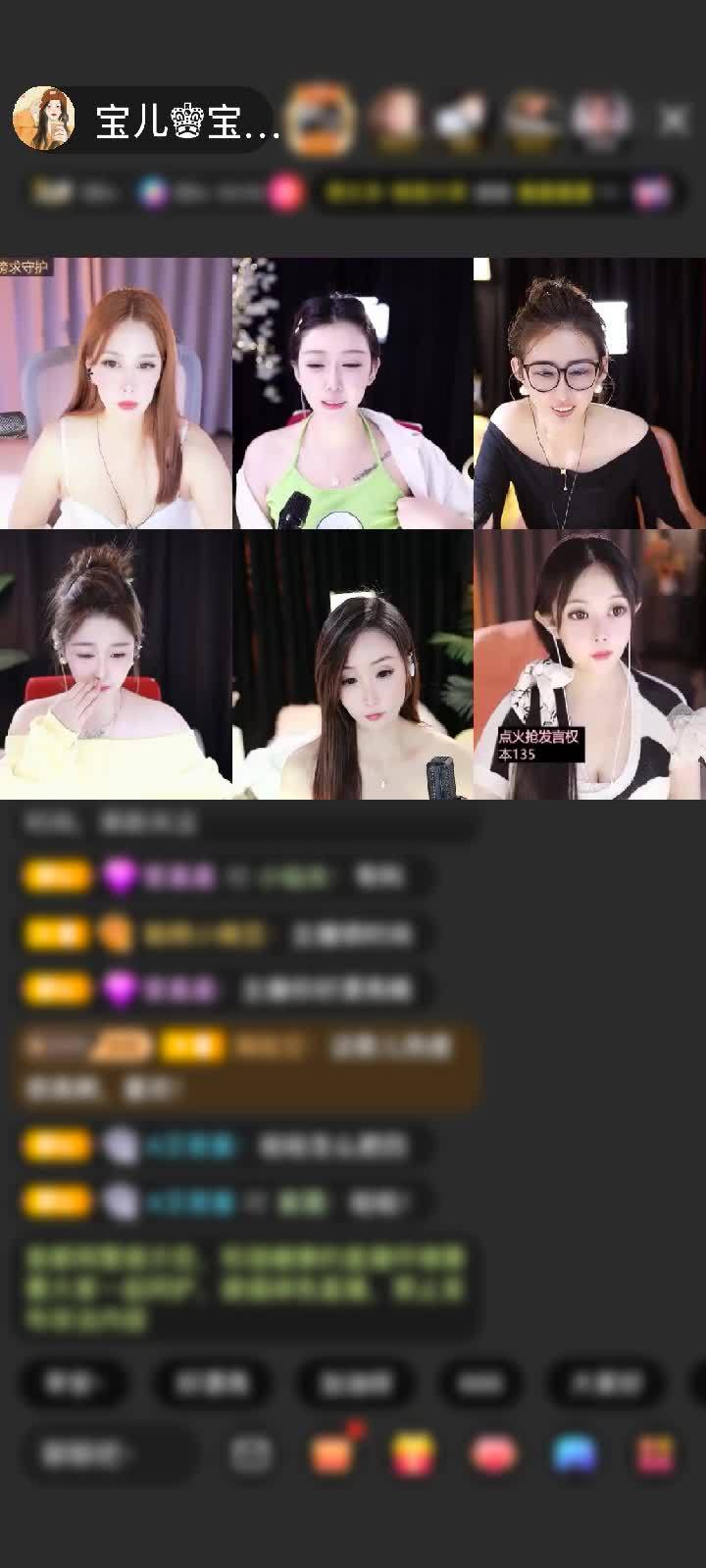Tap the 点火抢发言权 badge

pyautogui.click(x=538, y=744)
